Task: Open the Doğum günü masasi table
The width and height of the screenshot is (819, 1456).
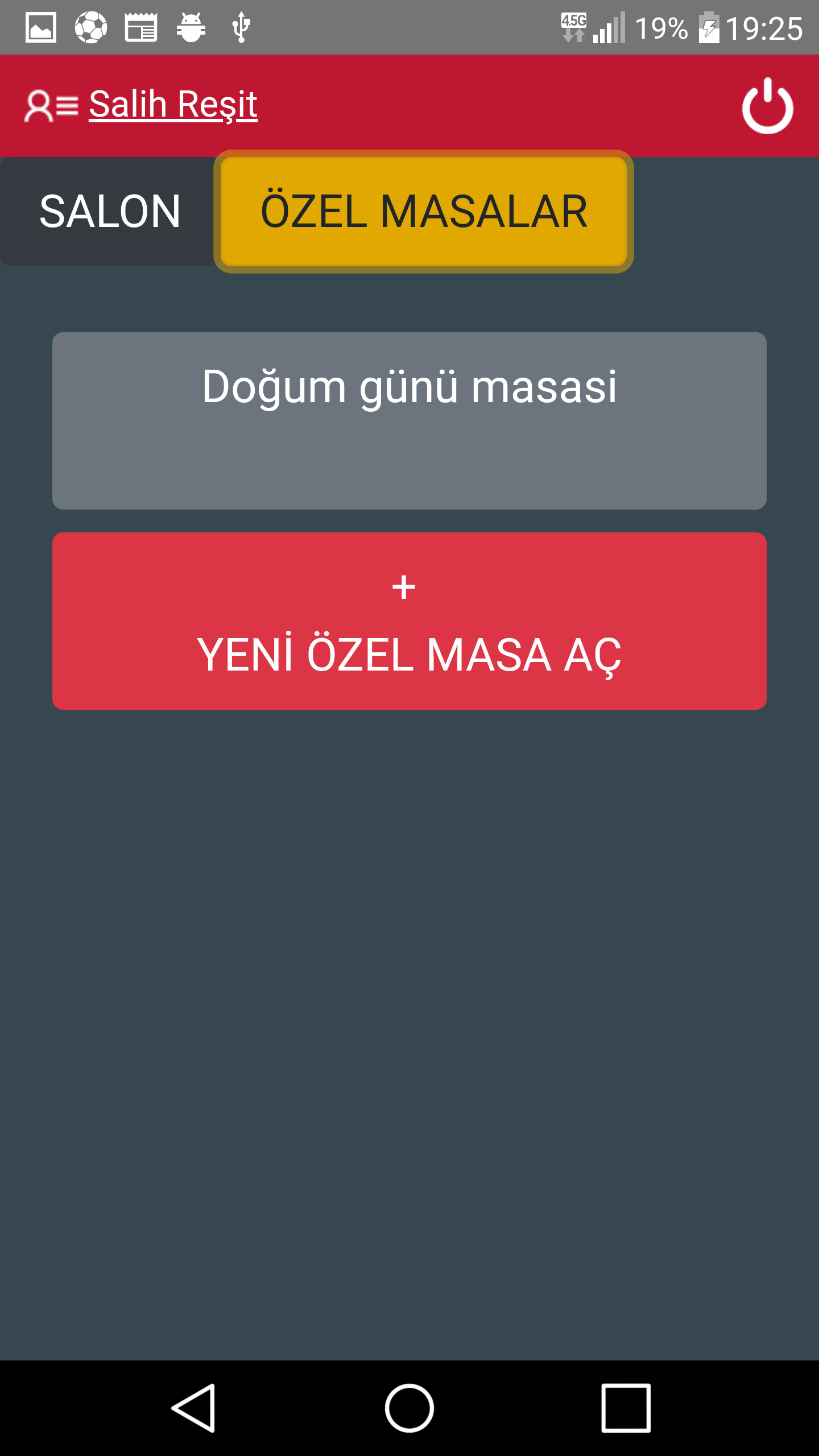Action: pos(409,421)
